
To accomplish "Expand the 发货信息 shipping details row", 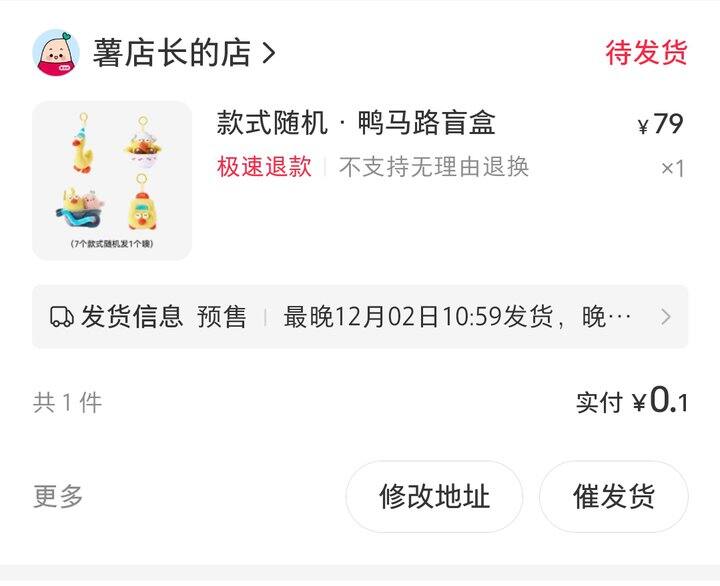I will (360, 318).
